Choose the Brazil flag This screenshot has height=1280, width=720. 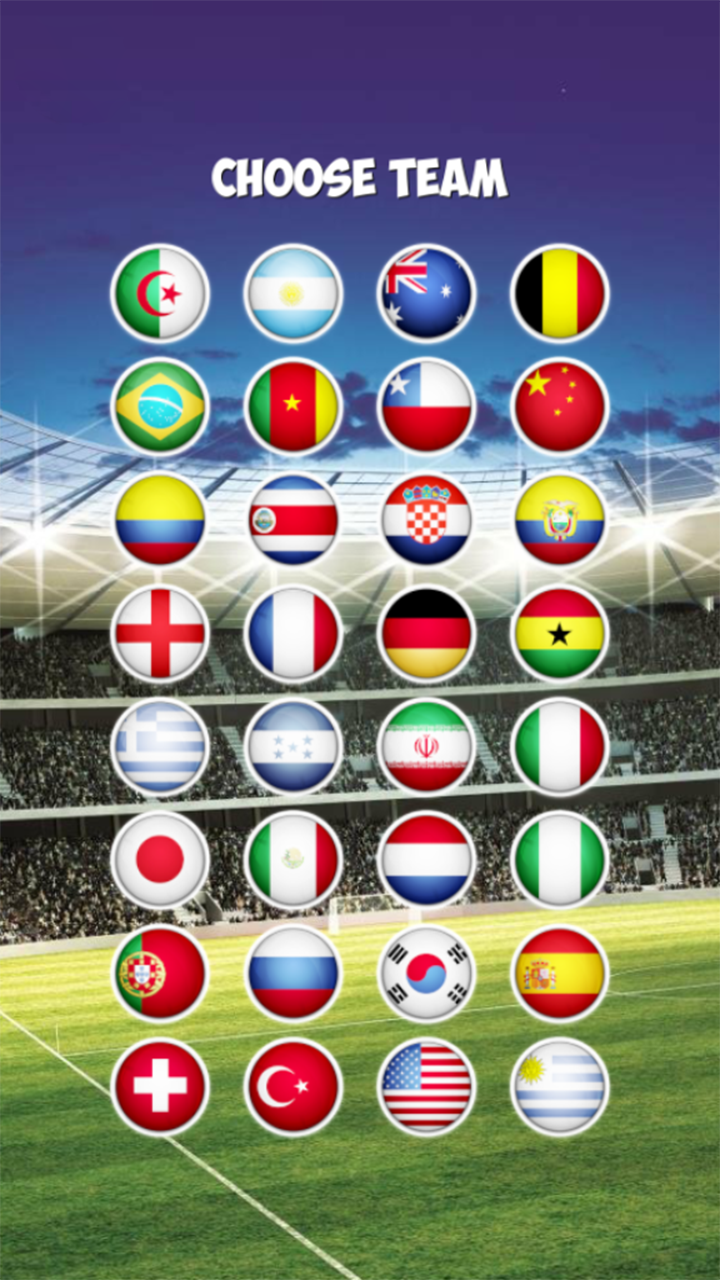click(x=160, y=406)
